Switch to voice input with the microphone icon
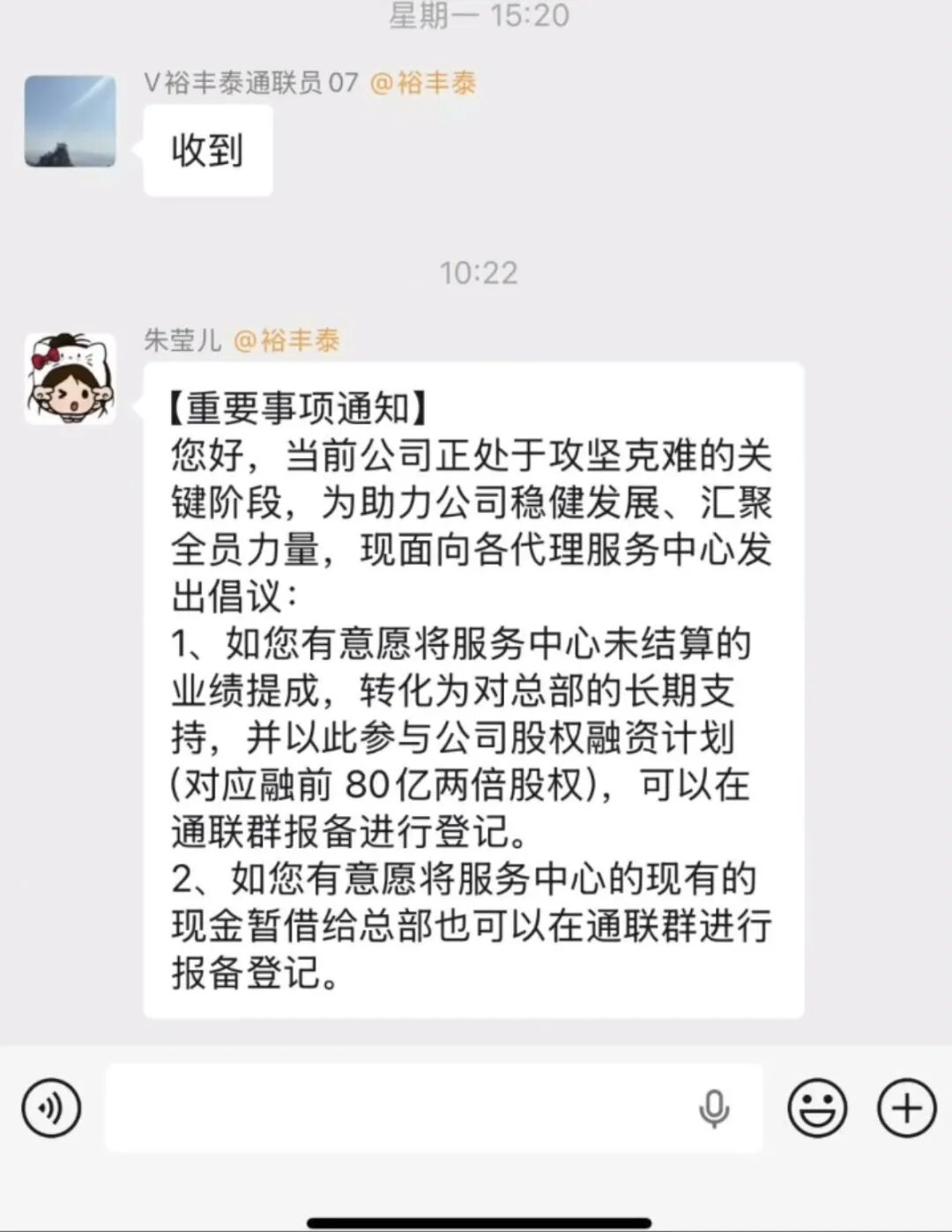952x1232 pixels. (715, 1108)
